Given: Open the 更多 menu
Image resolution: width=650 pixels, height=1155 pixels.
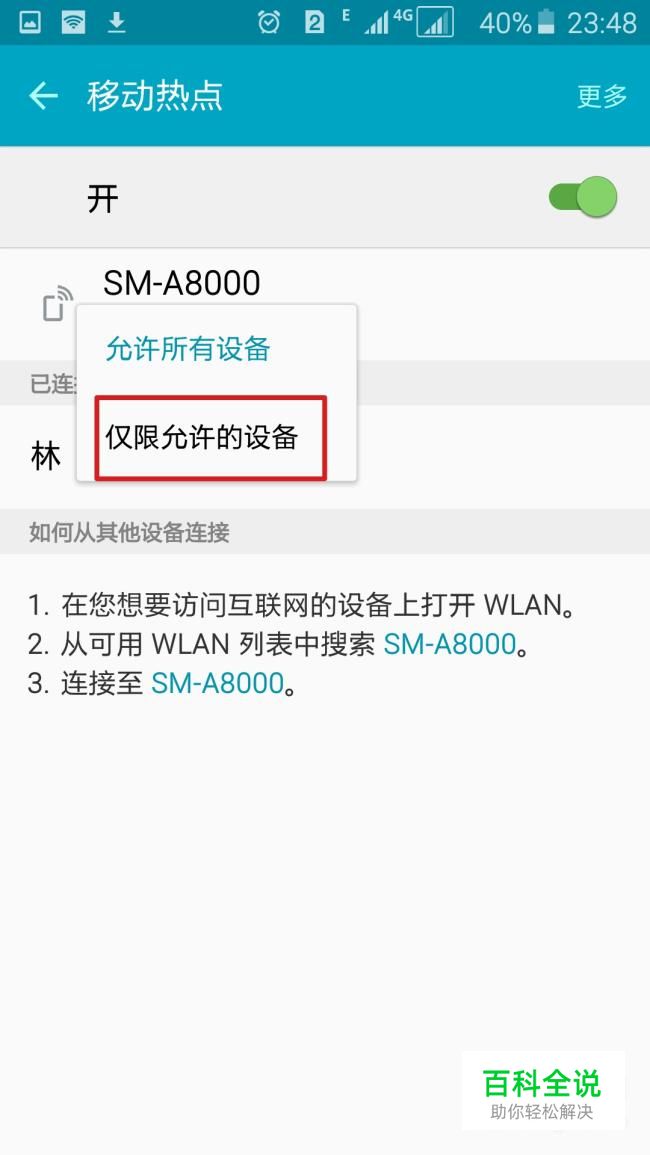Looking at the screenshot, I should [601, 96].
